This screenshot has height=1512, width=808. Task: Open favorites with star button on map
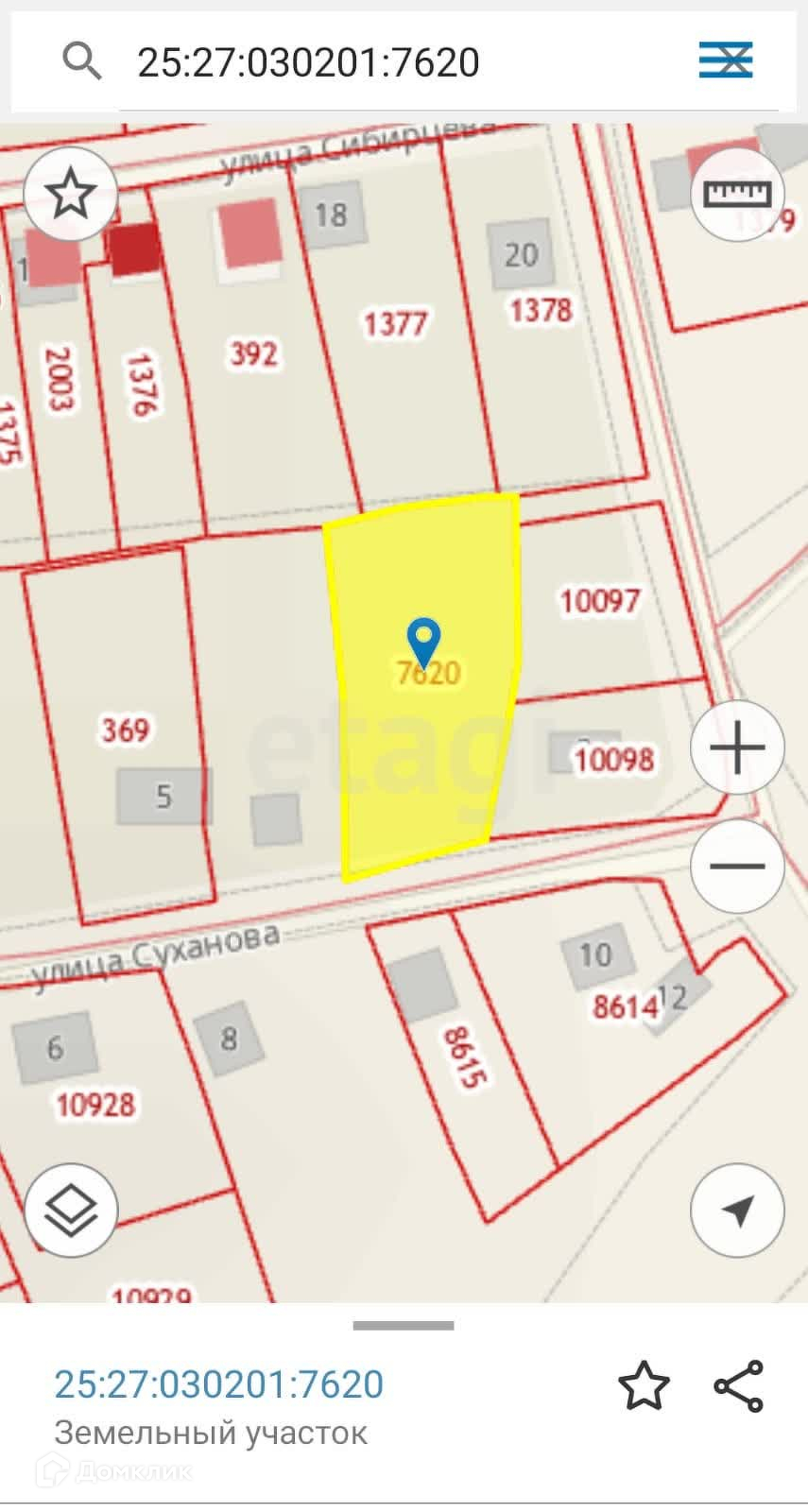[x=71, y=194]
